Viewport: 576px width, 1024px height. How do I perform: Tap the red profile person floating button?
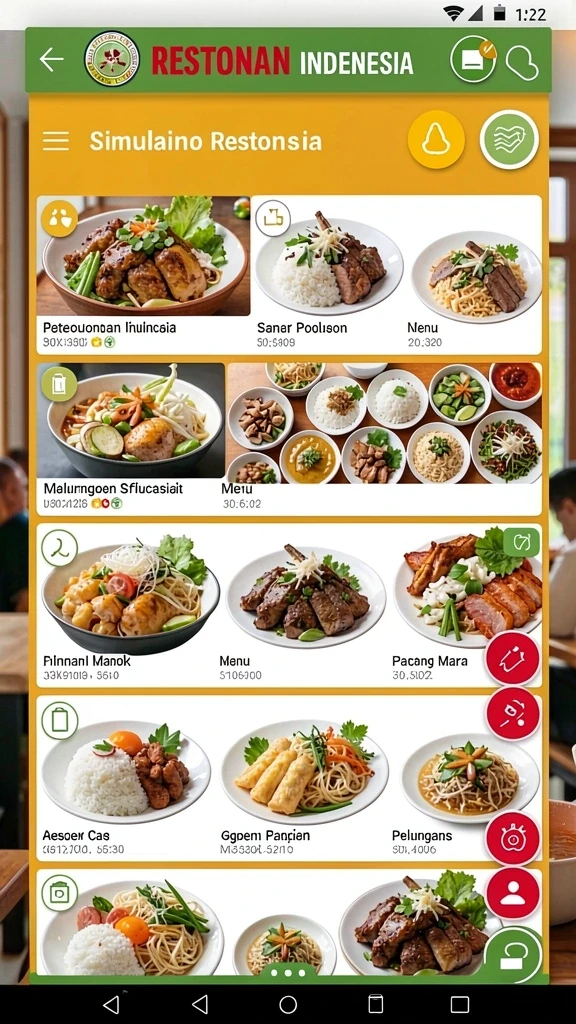(x=513, y=894)
